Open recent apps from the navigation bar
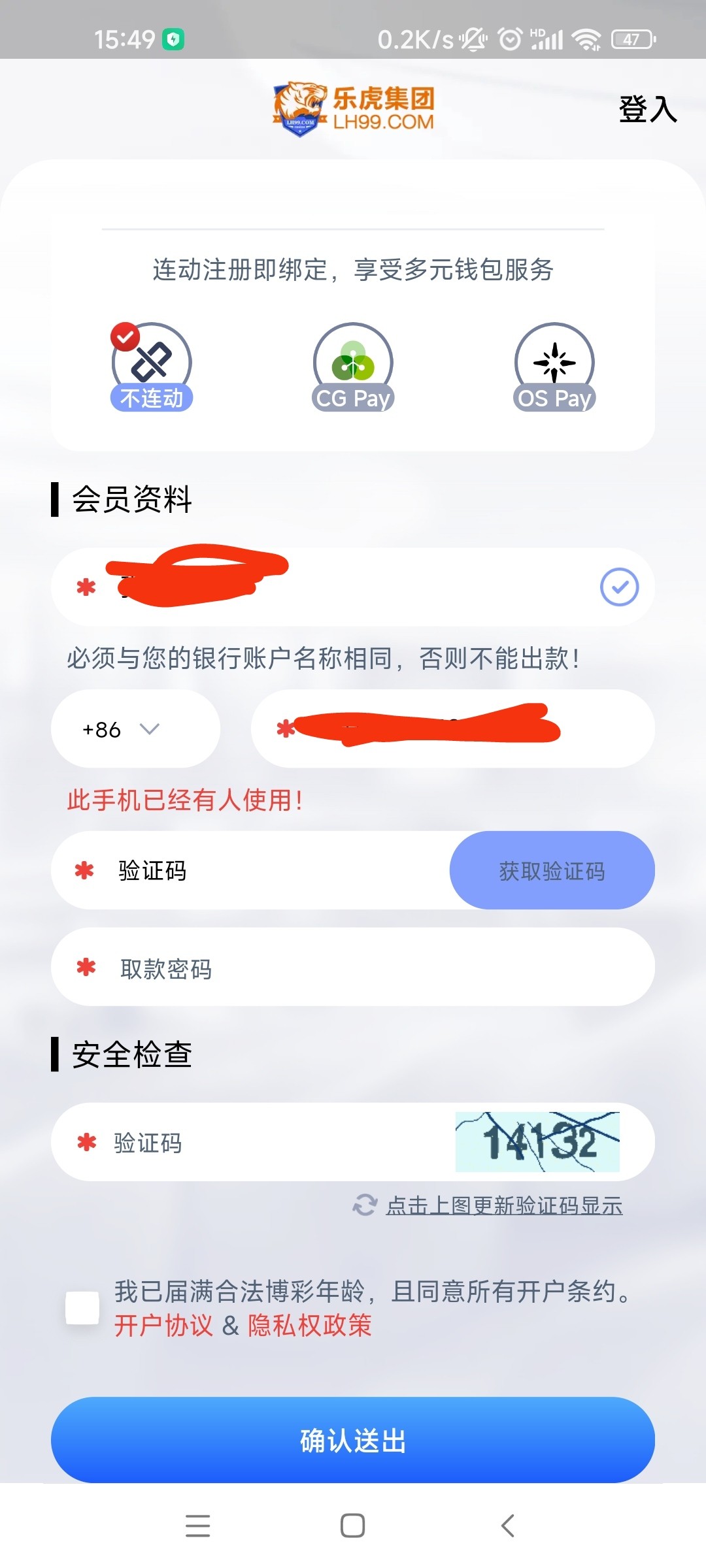Screen dimensions: 706x1568 pos(197,1526)
